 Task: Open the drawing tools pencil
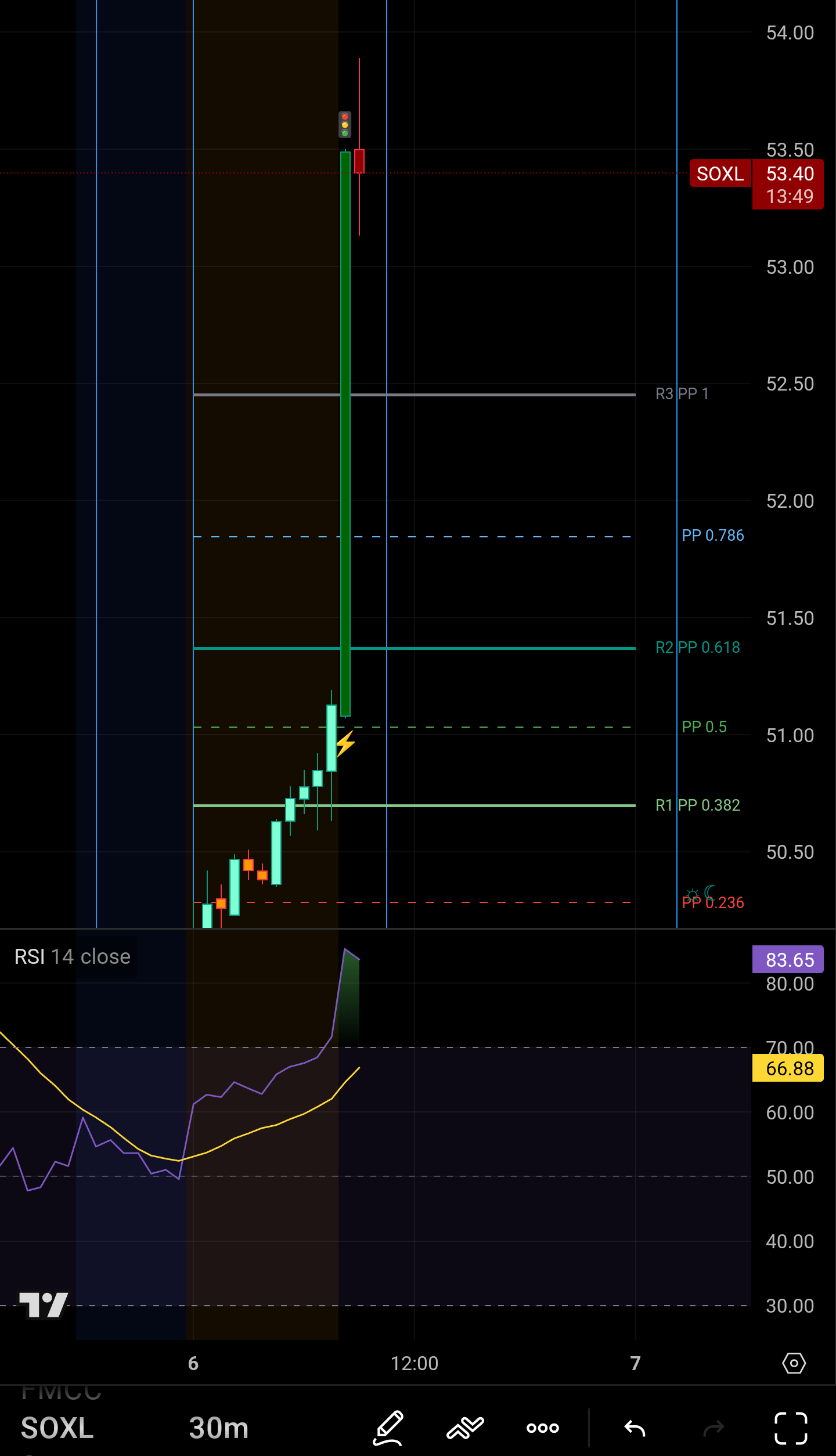pyautogui.click(x=388, y=1428)
